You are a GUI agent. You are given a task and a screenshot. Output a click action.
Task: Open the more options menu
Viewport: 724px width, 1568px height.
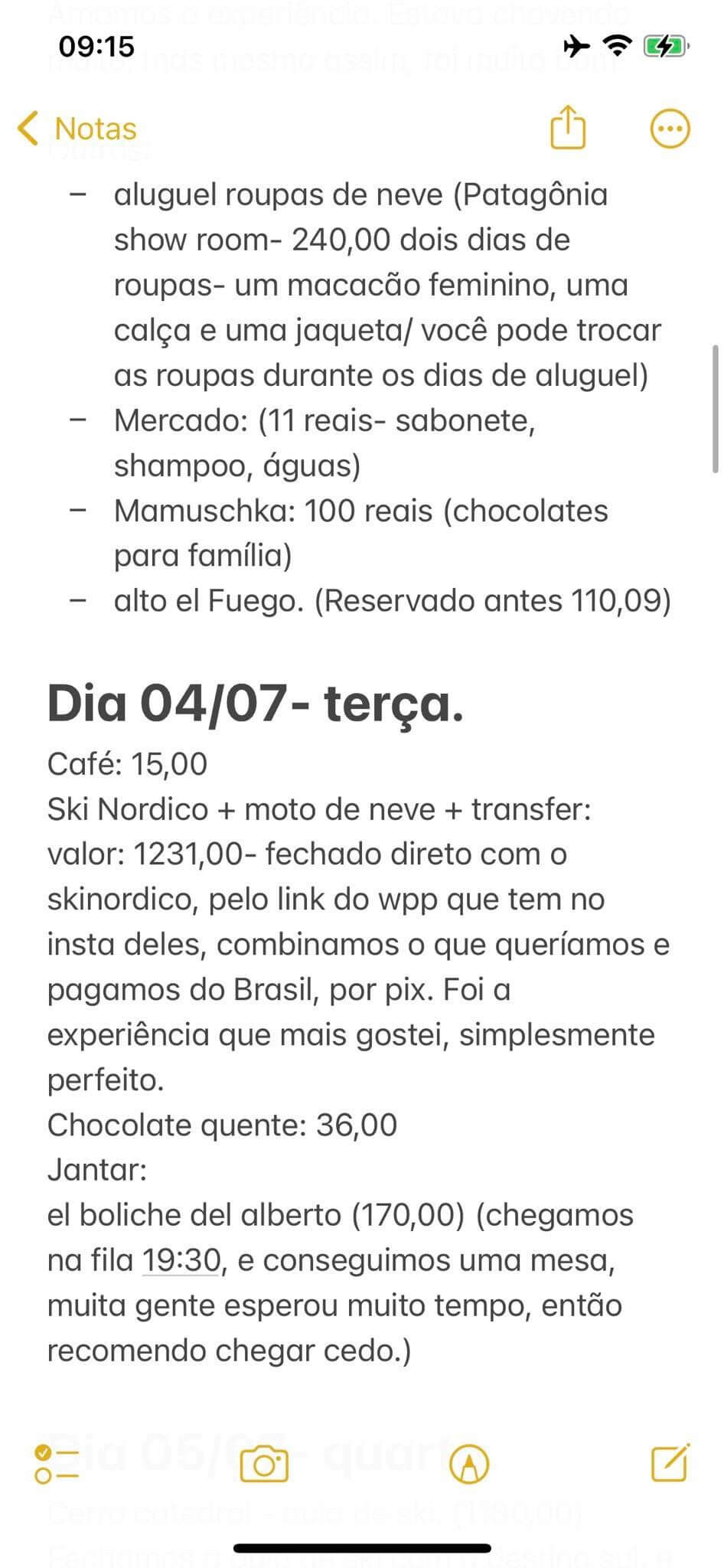click(670, 129)
